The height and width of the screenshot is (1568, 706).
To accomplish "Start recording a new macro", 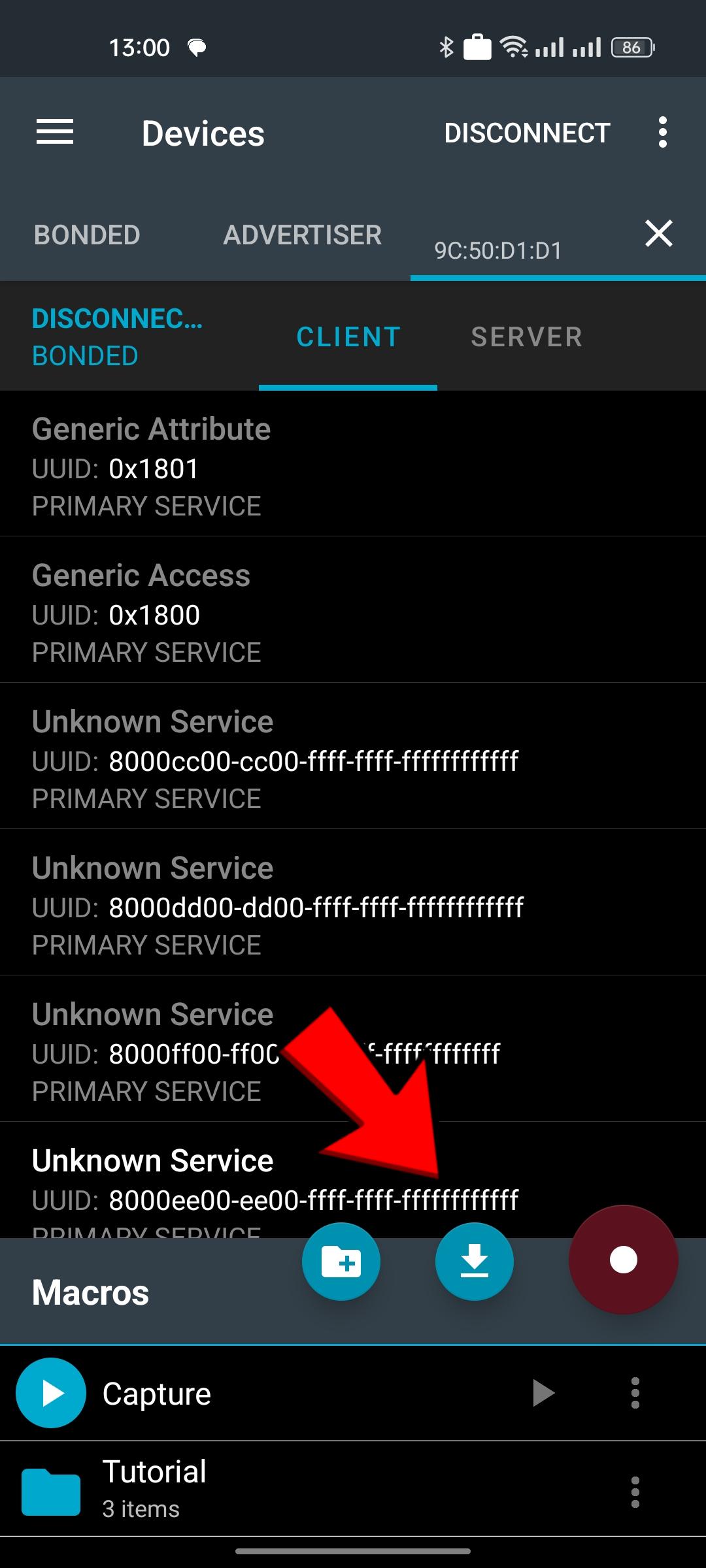I will [623, 1262].
